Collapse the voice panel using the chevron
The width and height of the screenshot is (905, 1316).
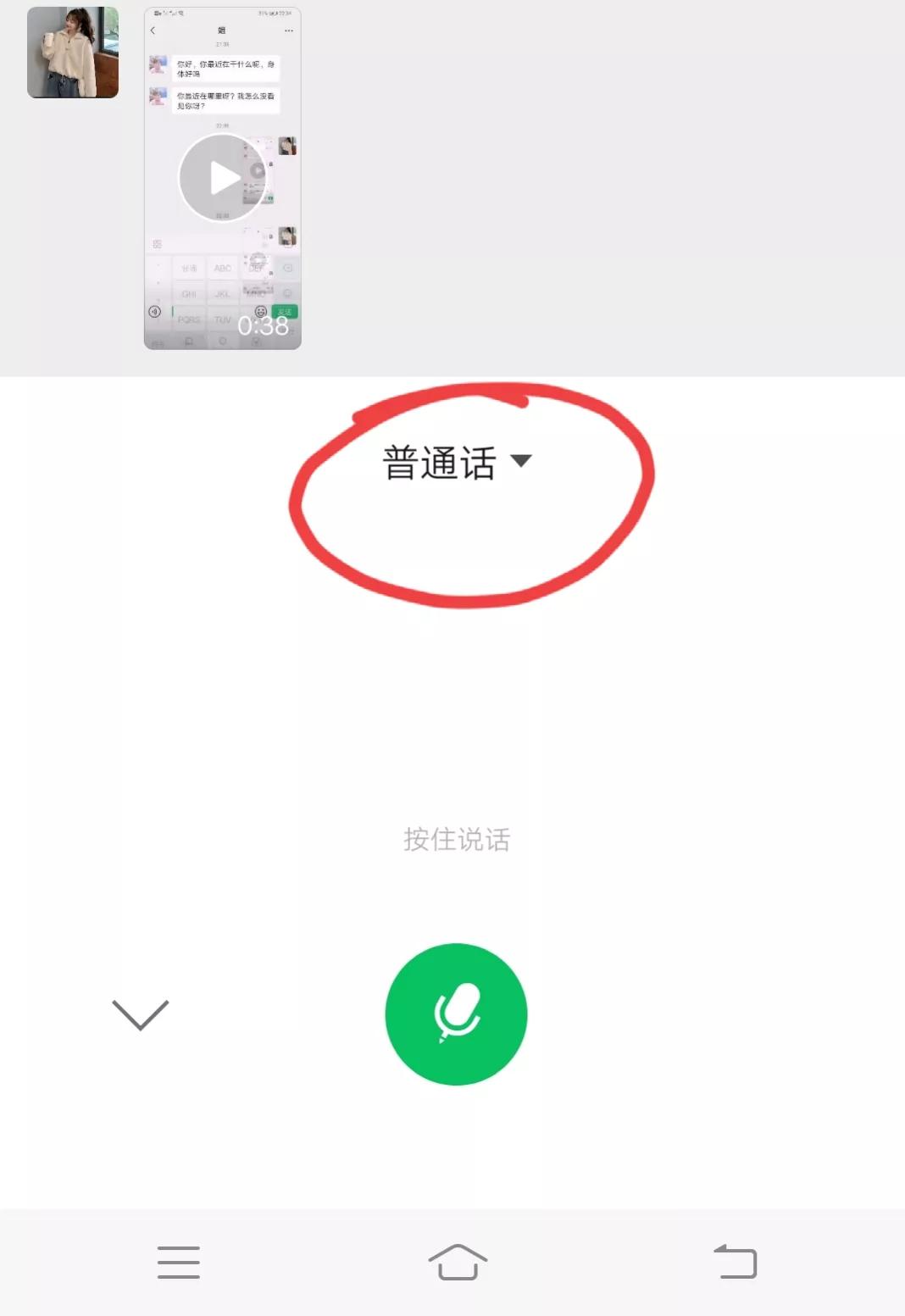(x=139, y=1014)
